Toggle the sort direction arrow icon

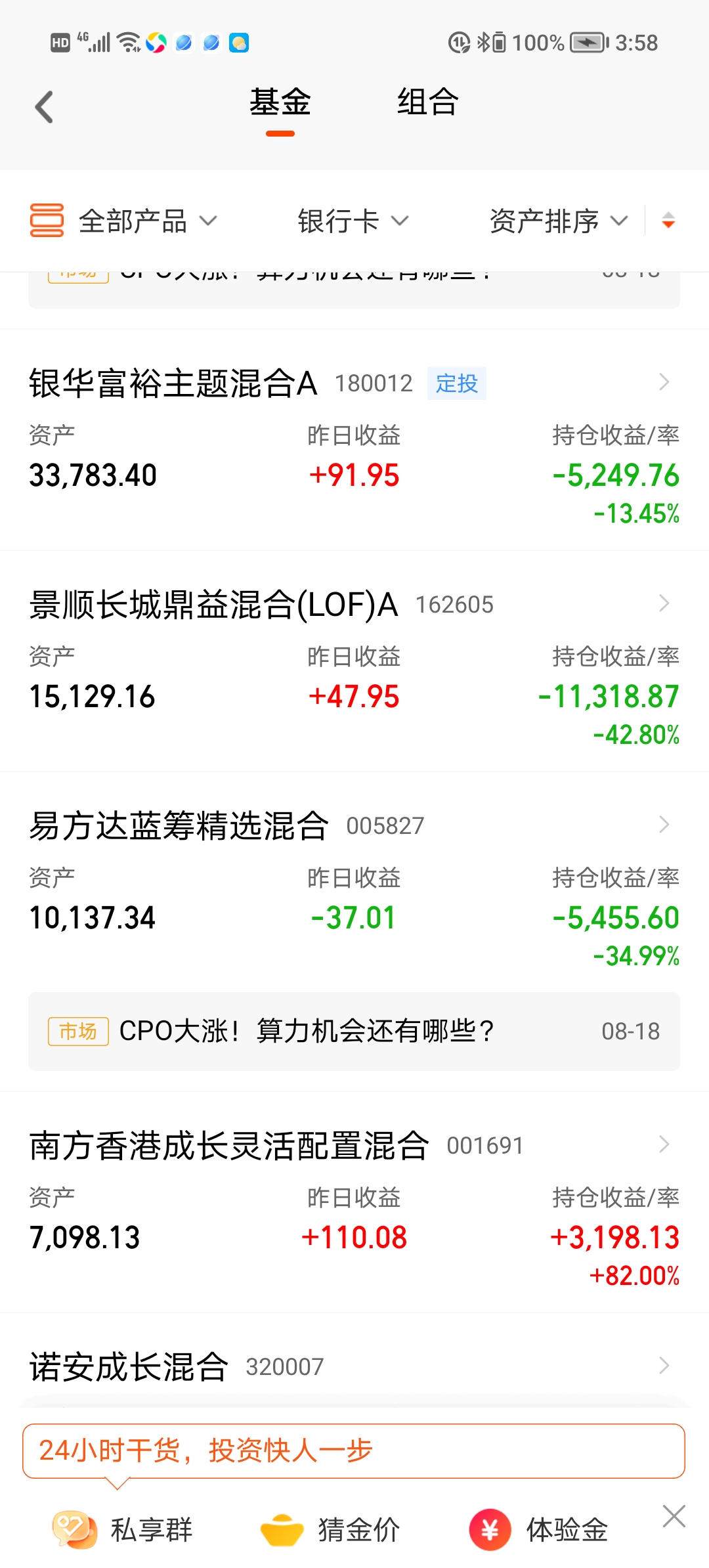(x=668, y=221)
